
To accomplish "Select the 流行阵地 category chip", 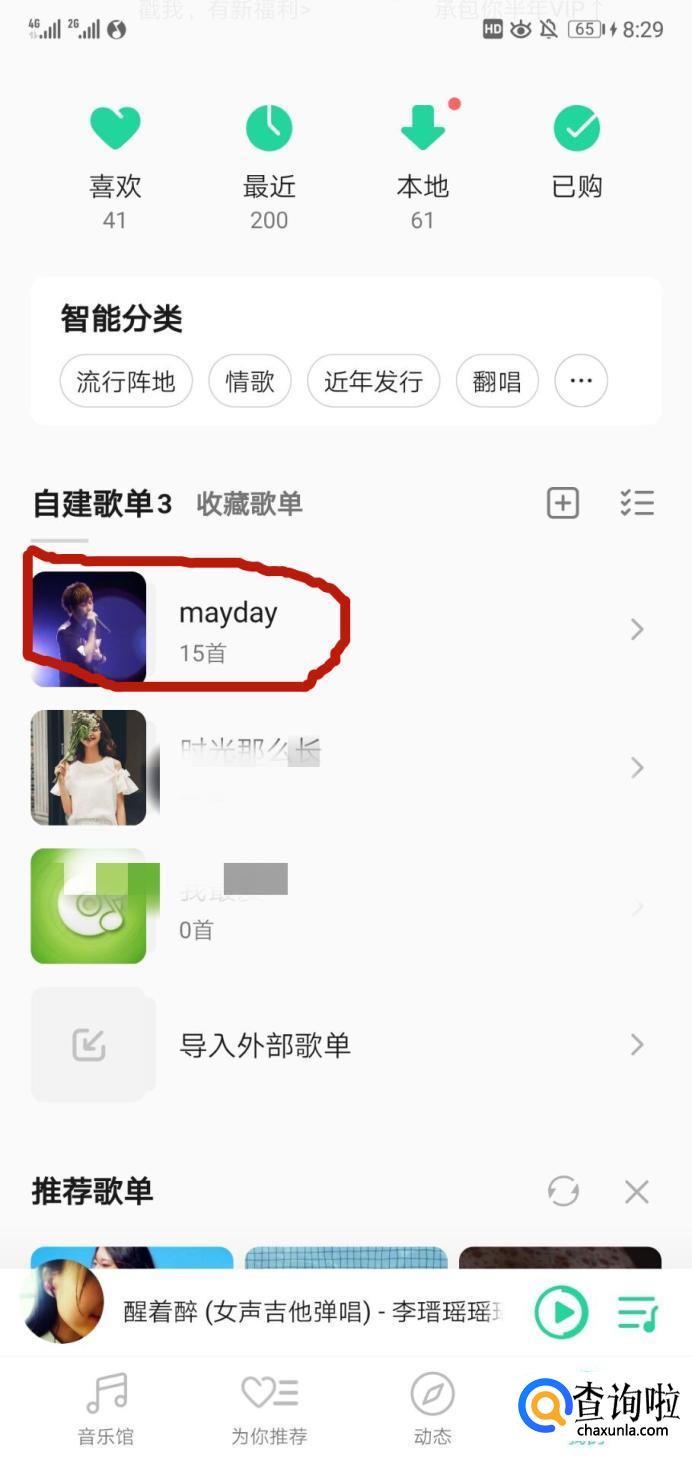I will tap(125, 381).
